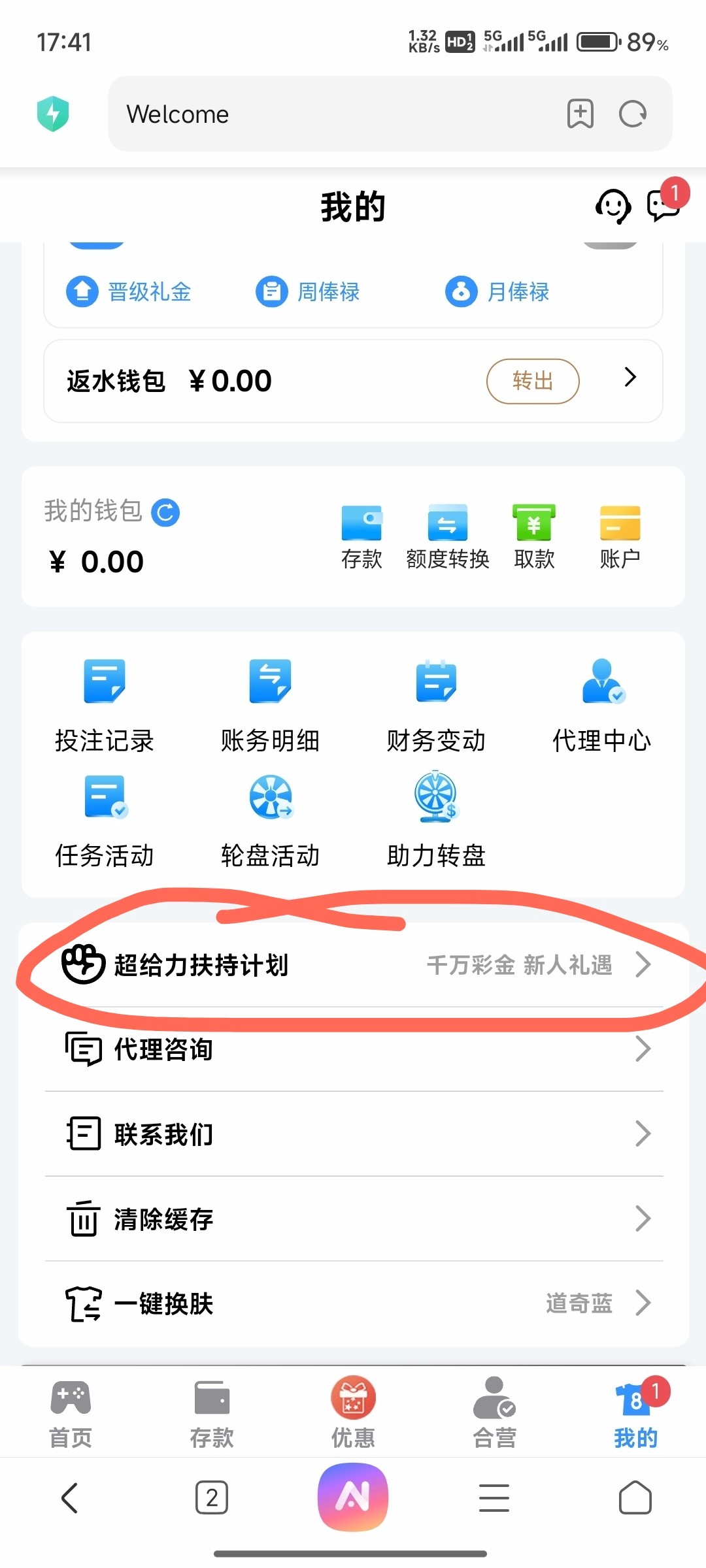Image resolution: width=706 pixels, height=1568 pixels.
Task: Open 账务明细
Action: pos(270,707)
